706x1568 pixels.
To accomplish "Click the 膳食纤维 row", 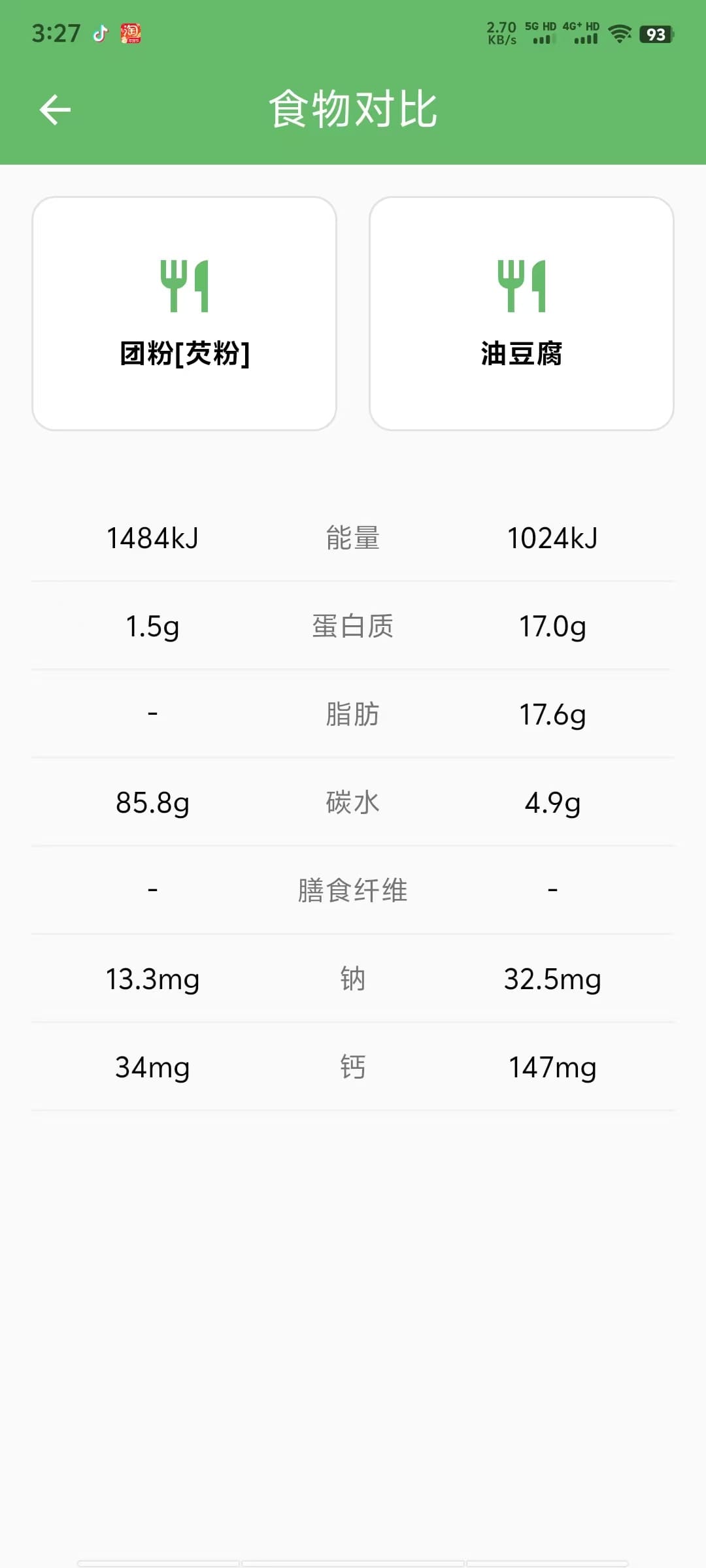I will [353, 890].
